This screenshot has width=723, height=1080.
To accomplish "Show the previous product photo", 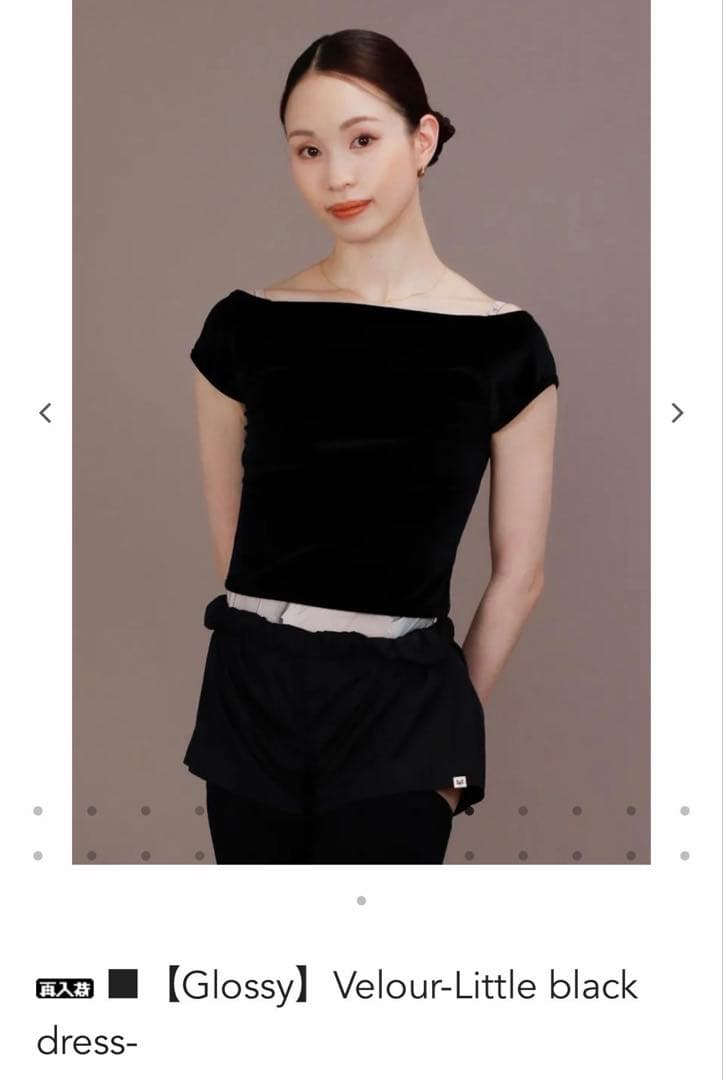I will coord(44,412).
